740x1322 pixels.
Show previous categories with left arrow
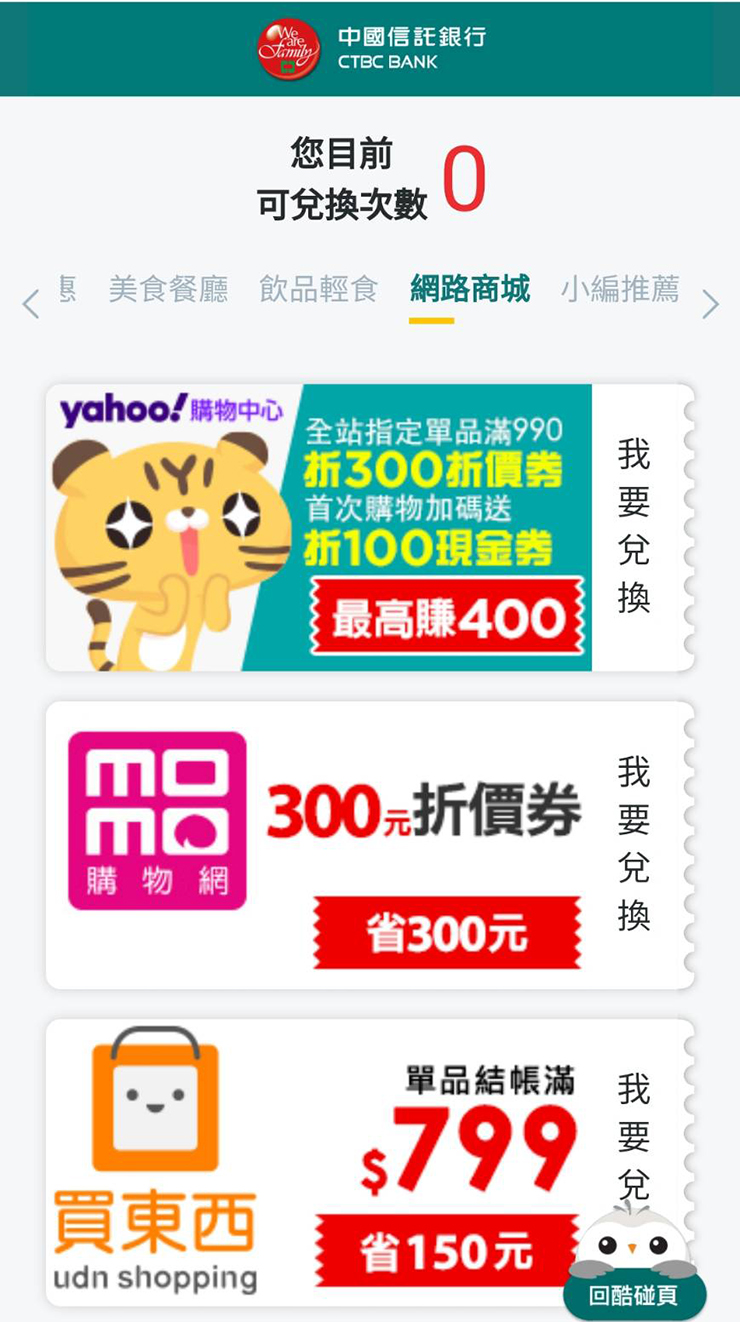31,304
